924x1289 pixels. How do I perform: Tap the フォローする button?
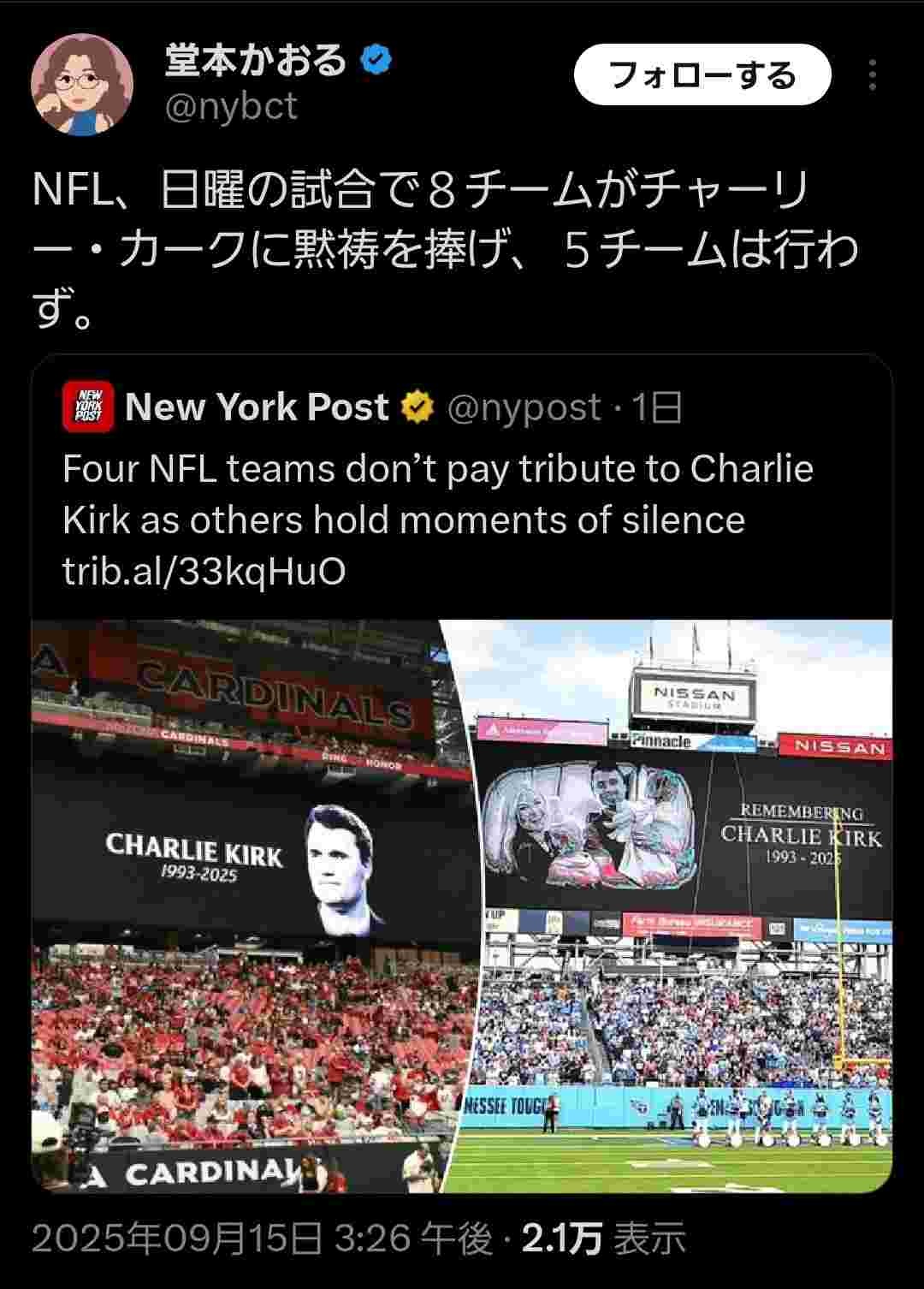[x=702, y=75]
